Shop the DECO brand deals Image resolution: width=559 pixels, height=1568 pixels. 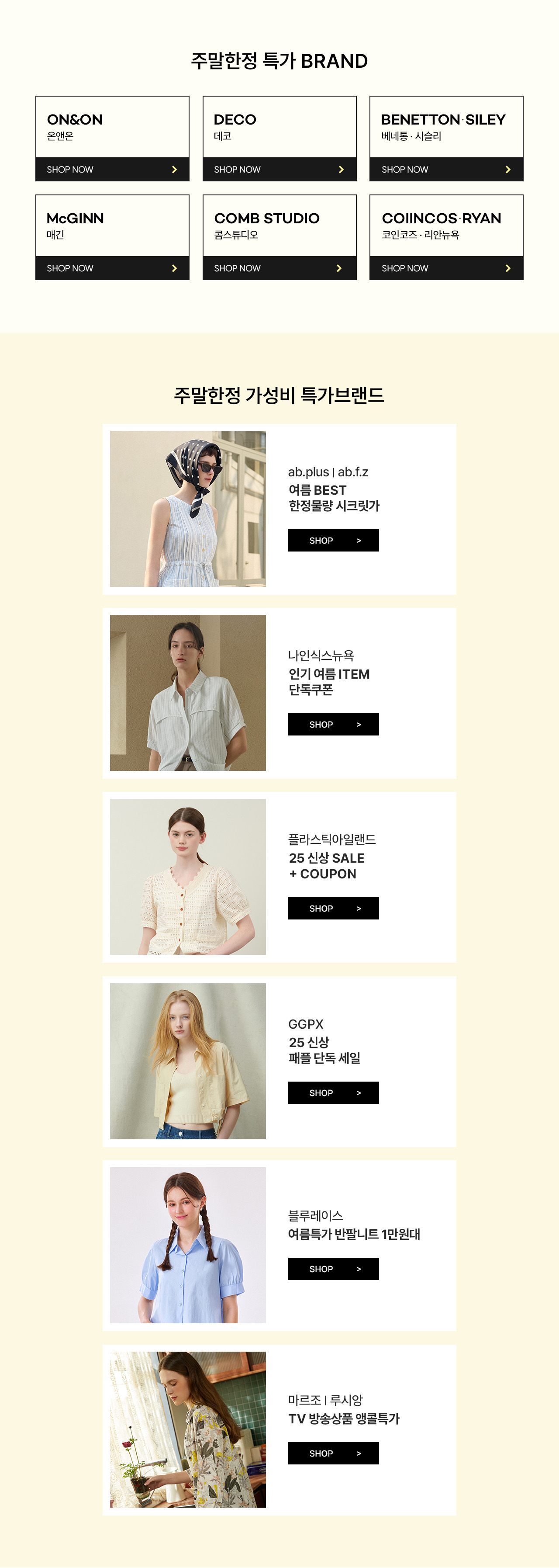click(279, 169)
